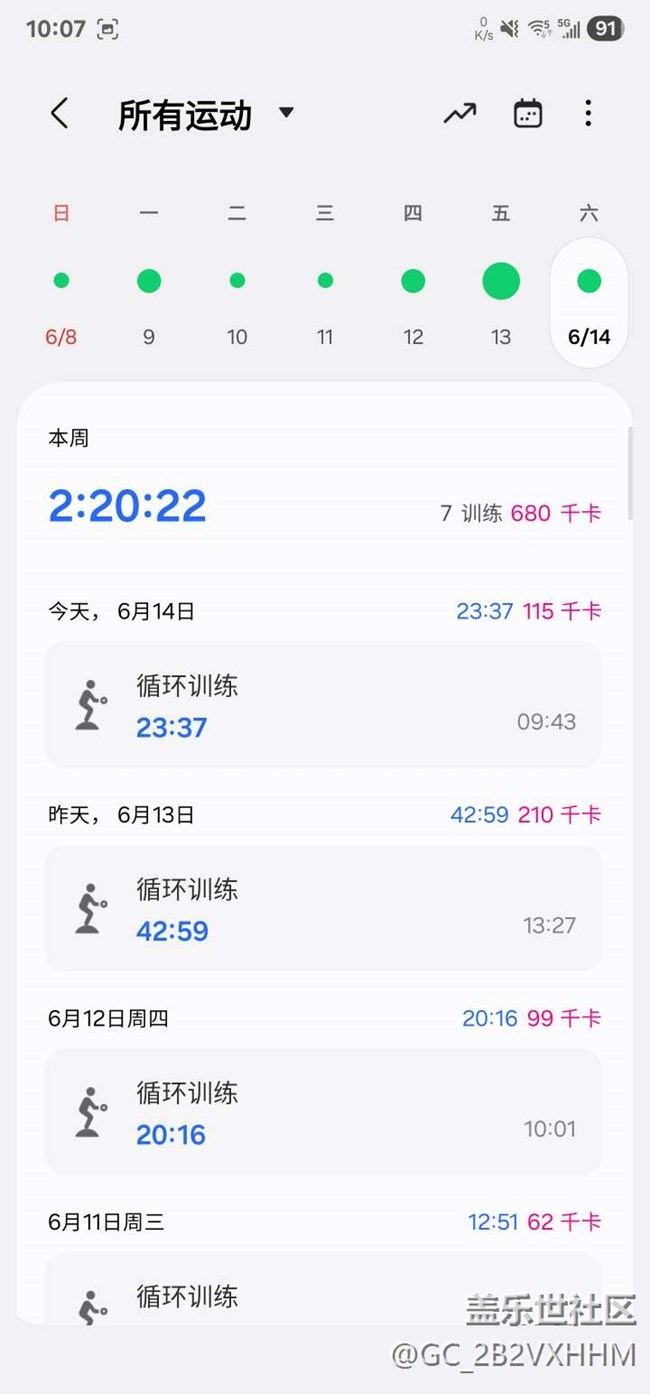The image size is (650, 1394).
Task: Open the 23:37 循环训练 workout from today
Action: [323, 705]
